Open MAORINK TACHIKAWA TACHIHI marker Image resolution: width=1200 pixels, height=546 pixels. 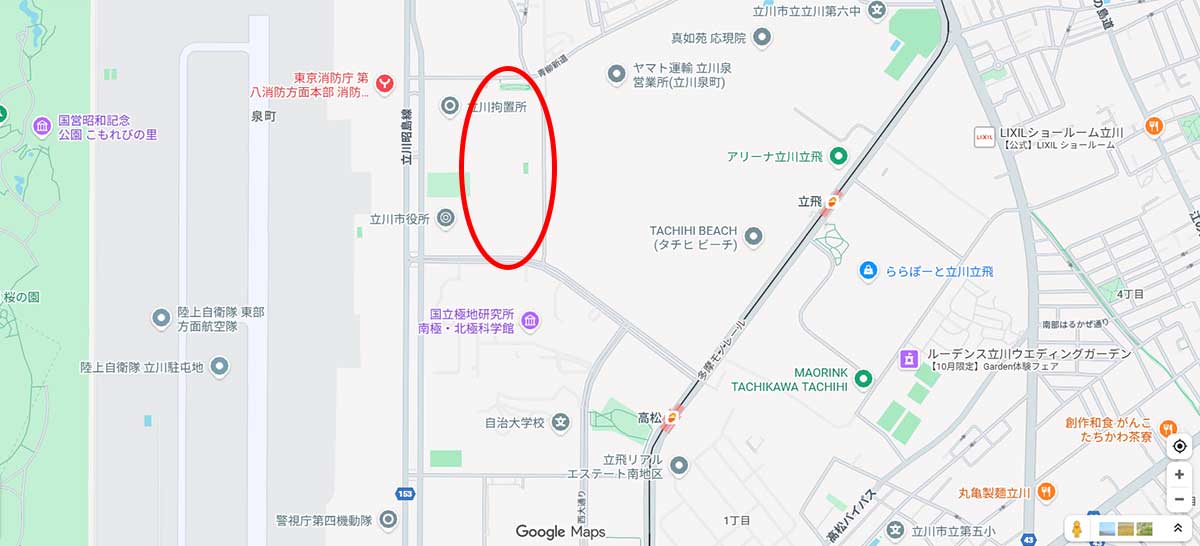862,379
